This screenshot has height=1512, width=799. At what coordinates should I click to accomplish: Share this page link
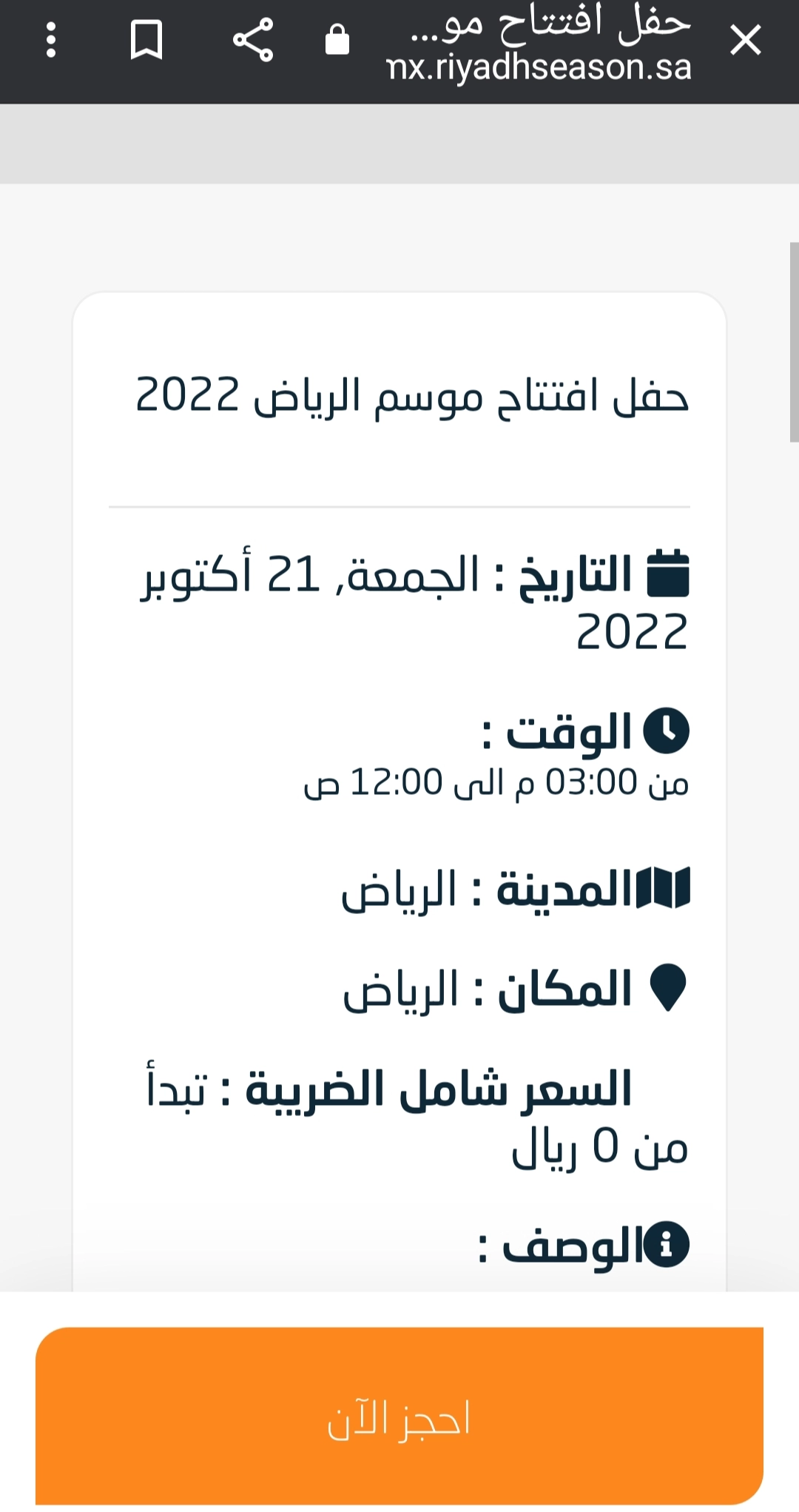[x=253, y=40]
